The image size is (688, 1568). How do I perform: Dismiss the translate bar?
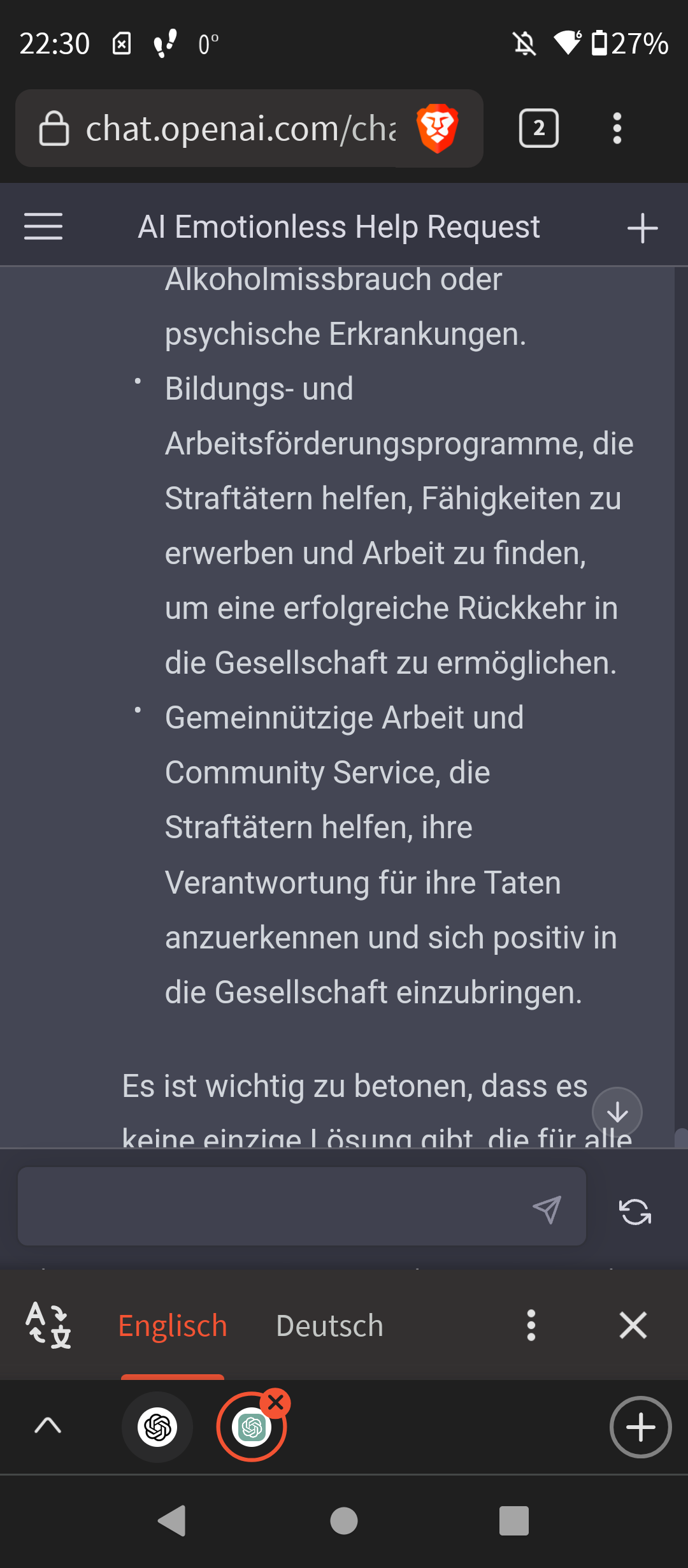click(x=633, y=1326)
